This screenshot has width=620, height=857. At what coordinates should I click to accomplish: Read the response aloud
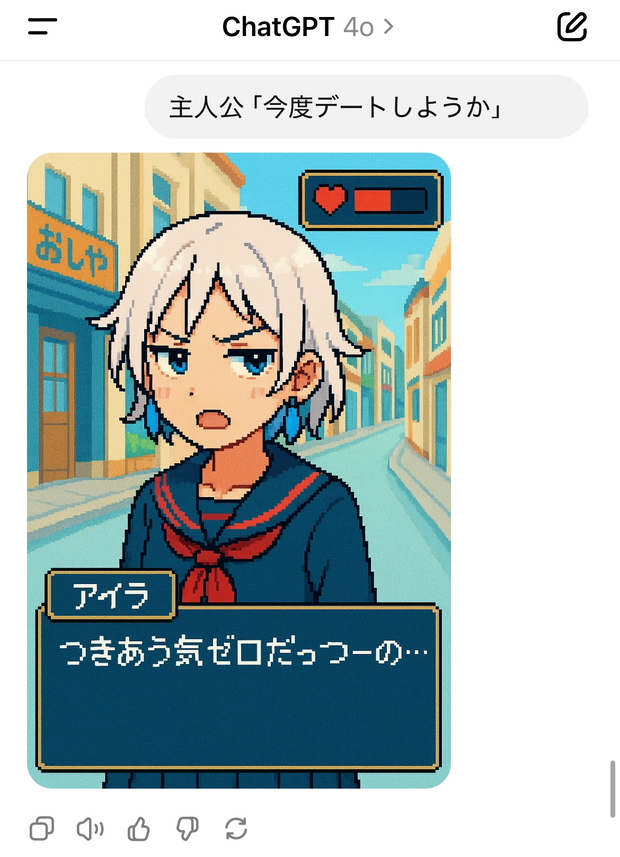click(x=90, y=828)
